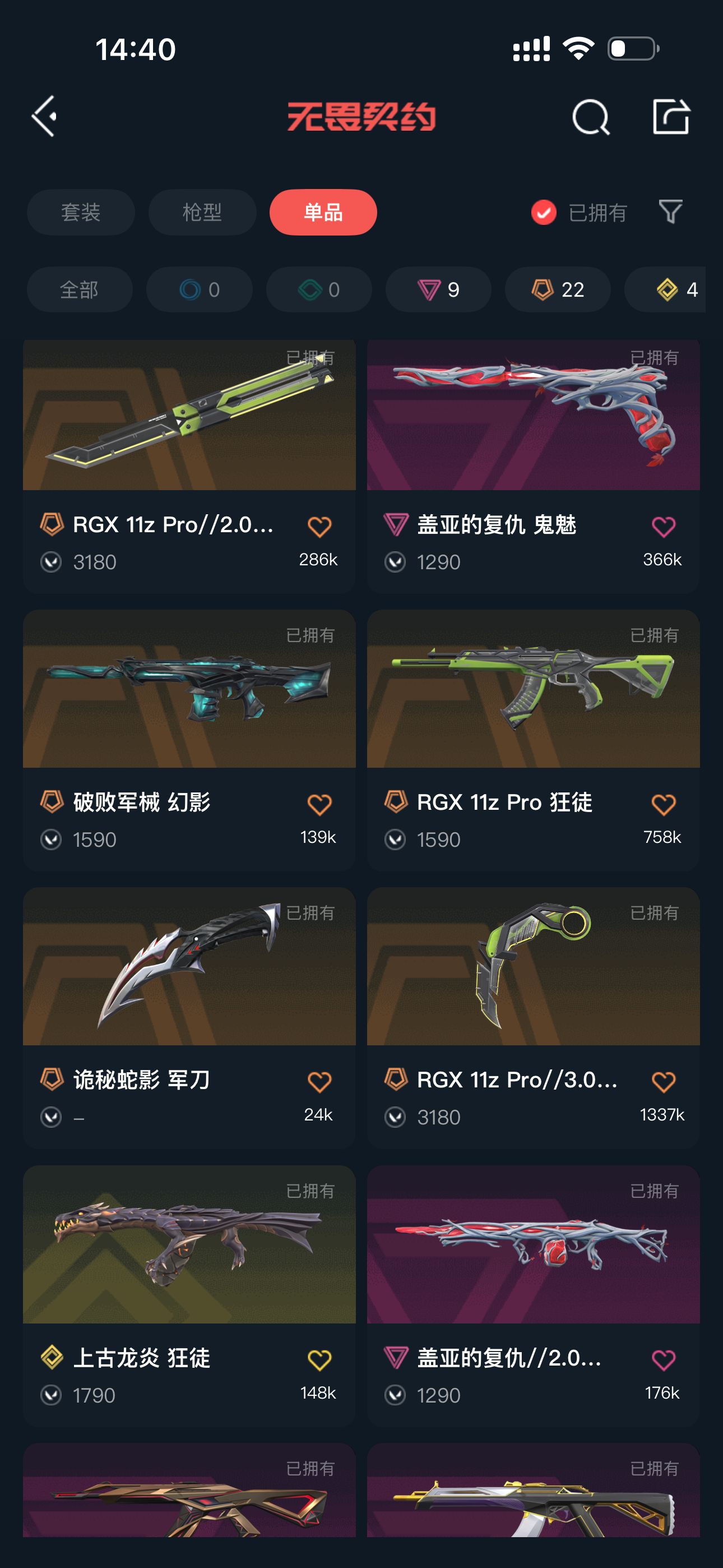Open the search icon in the header
The width and height of the screenshot is (723, 1568).
590,117
